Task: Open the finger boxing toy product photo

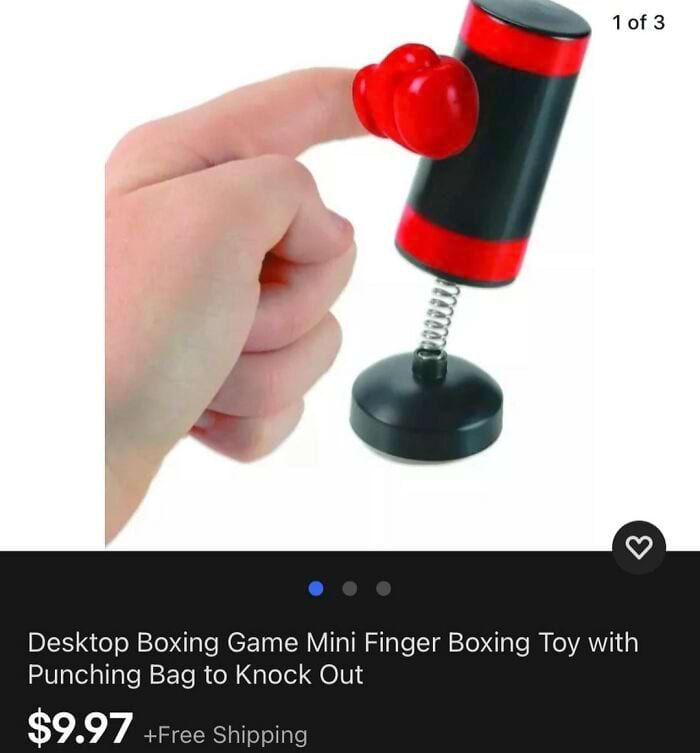Action: pyautogui.click(x=350, y=280)
